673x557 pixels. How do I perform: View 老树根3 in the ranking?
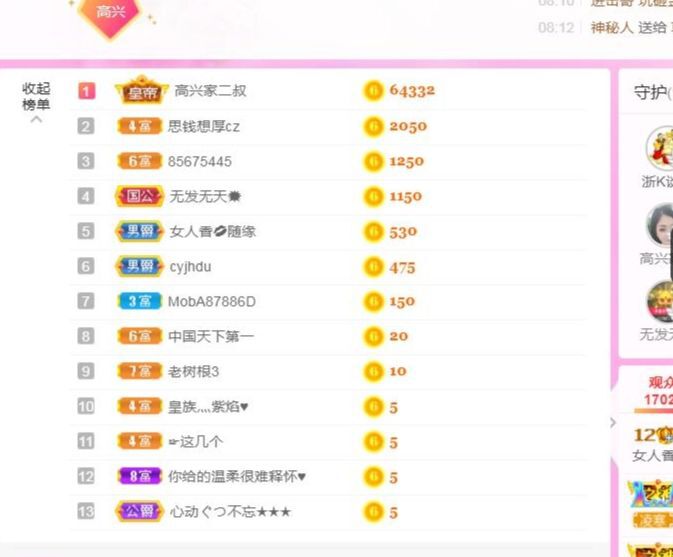pos(193,371)
